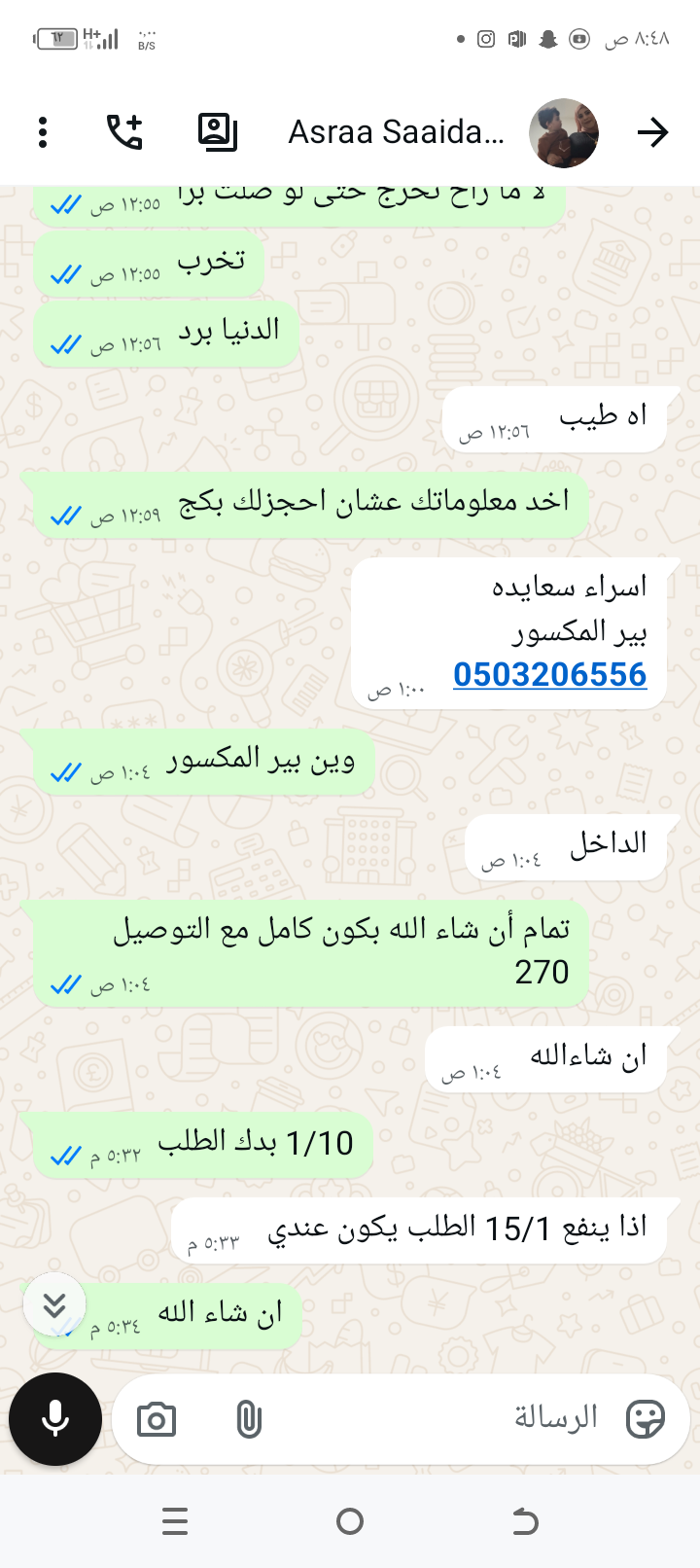Open the recent apps menu

pos(175,1521)
